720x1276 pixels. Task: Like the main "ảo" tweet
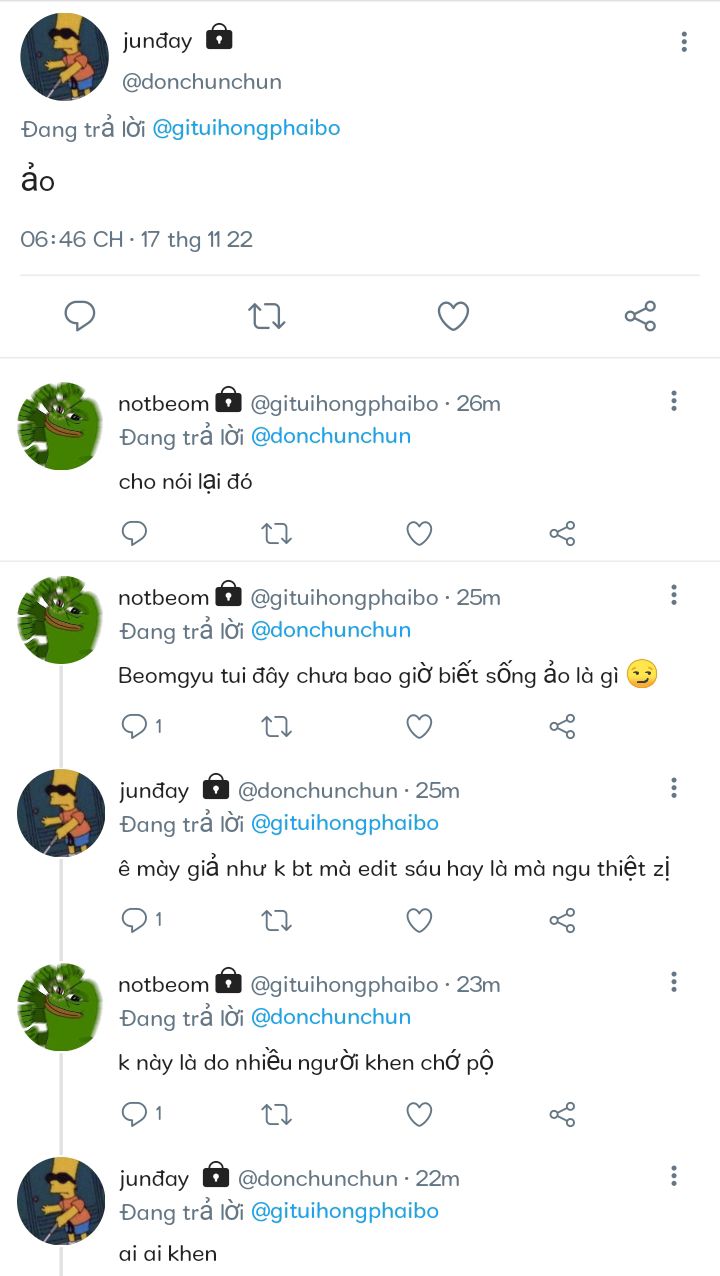click(453, 316)
